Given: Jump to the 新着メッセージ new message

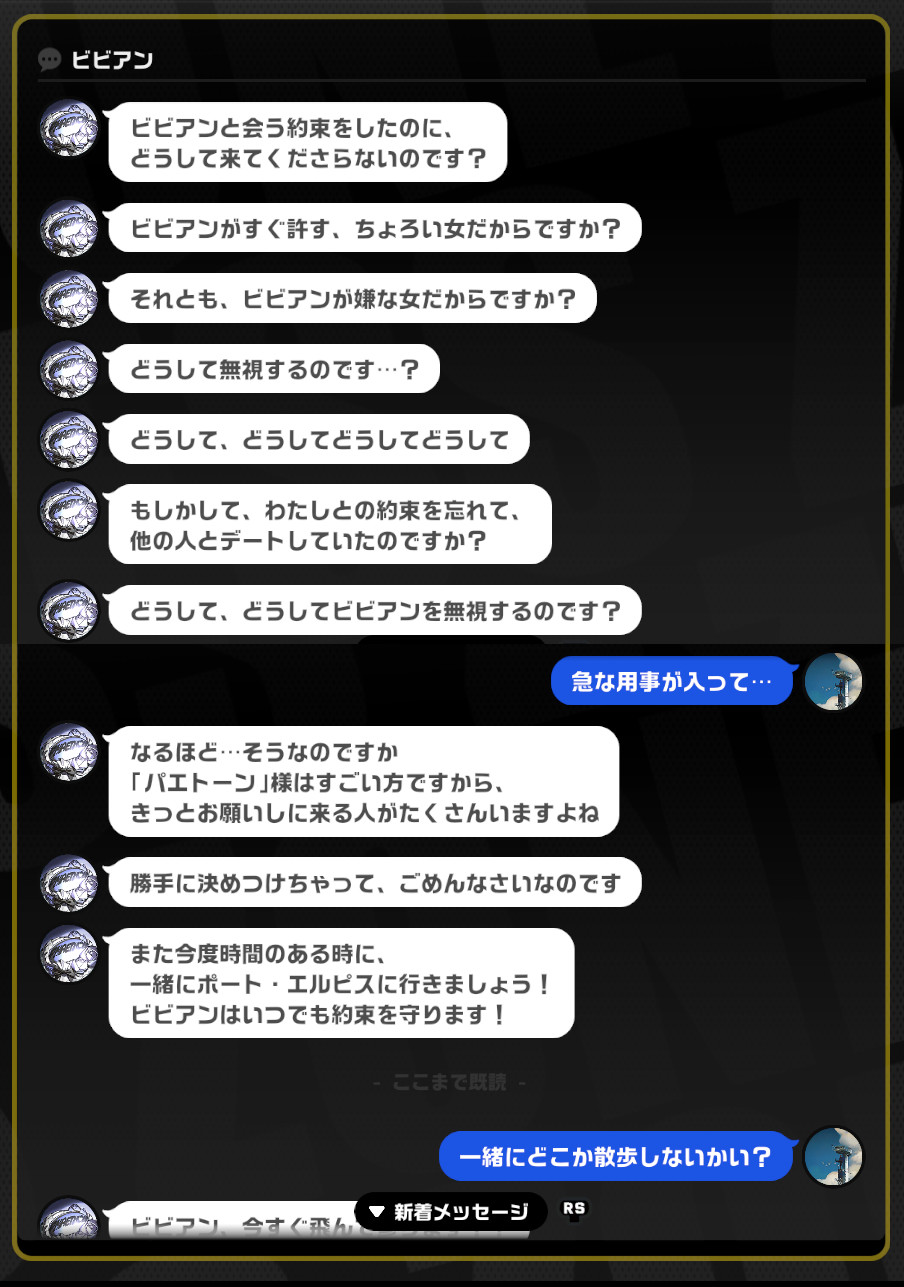Looking at the screenshot, I should [451, 1212].
